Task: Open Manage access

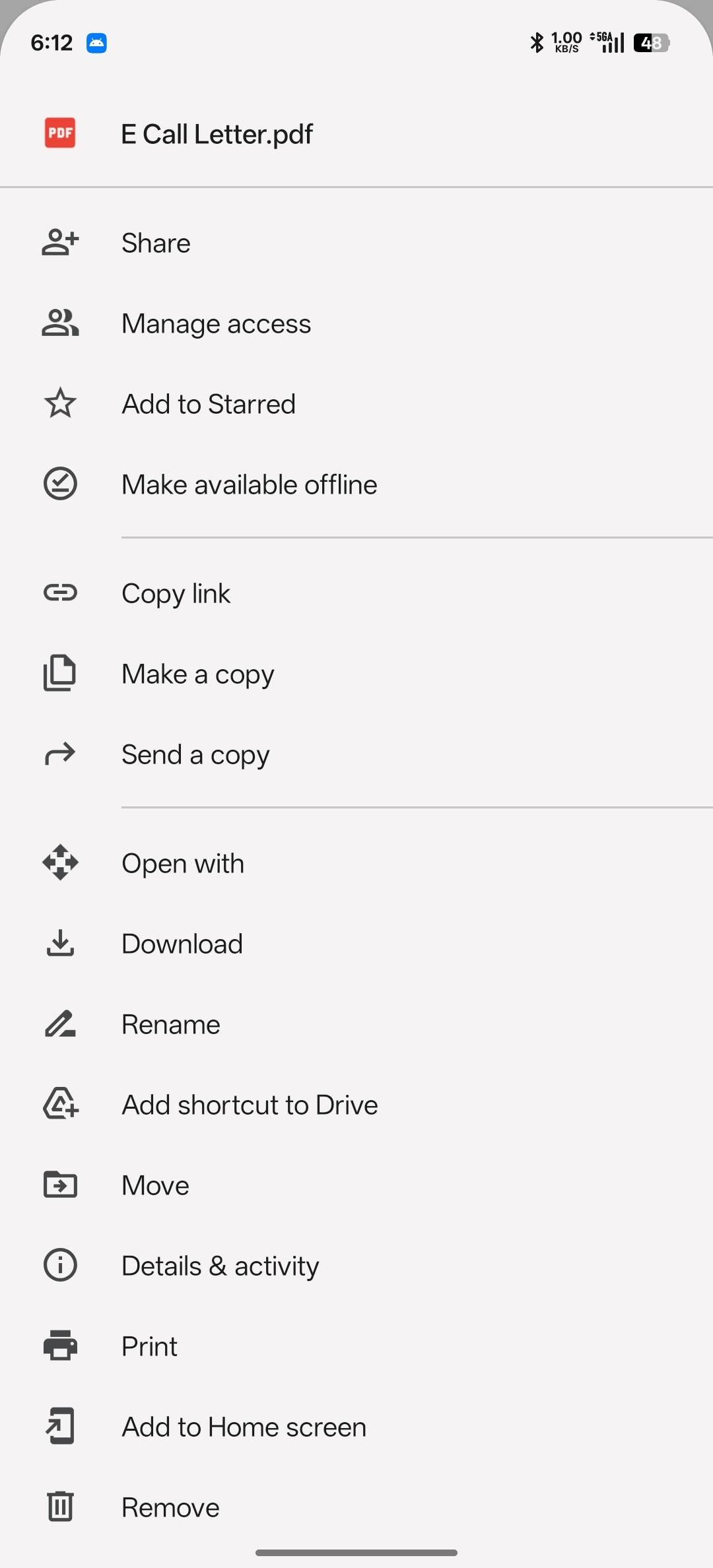Action: tap(216, 324)
